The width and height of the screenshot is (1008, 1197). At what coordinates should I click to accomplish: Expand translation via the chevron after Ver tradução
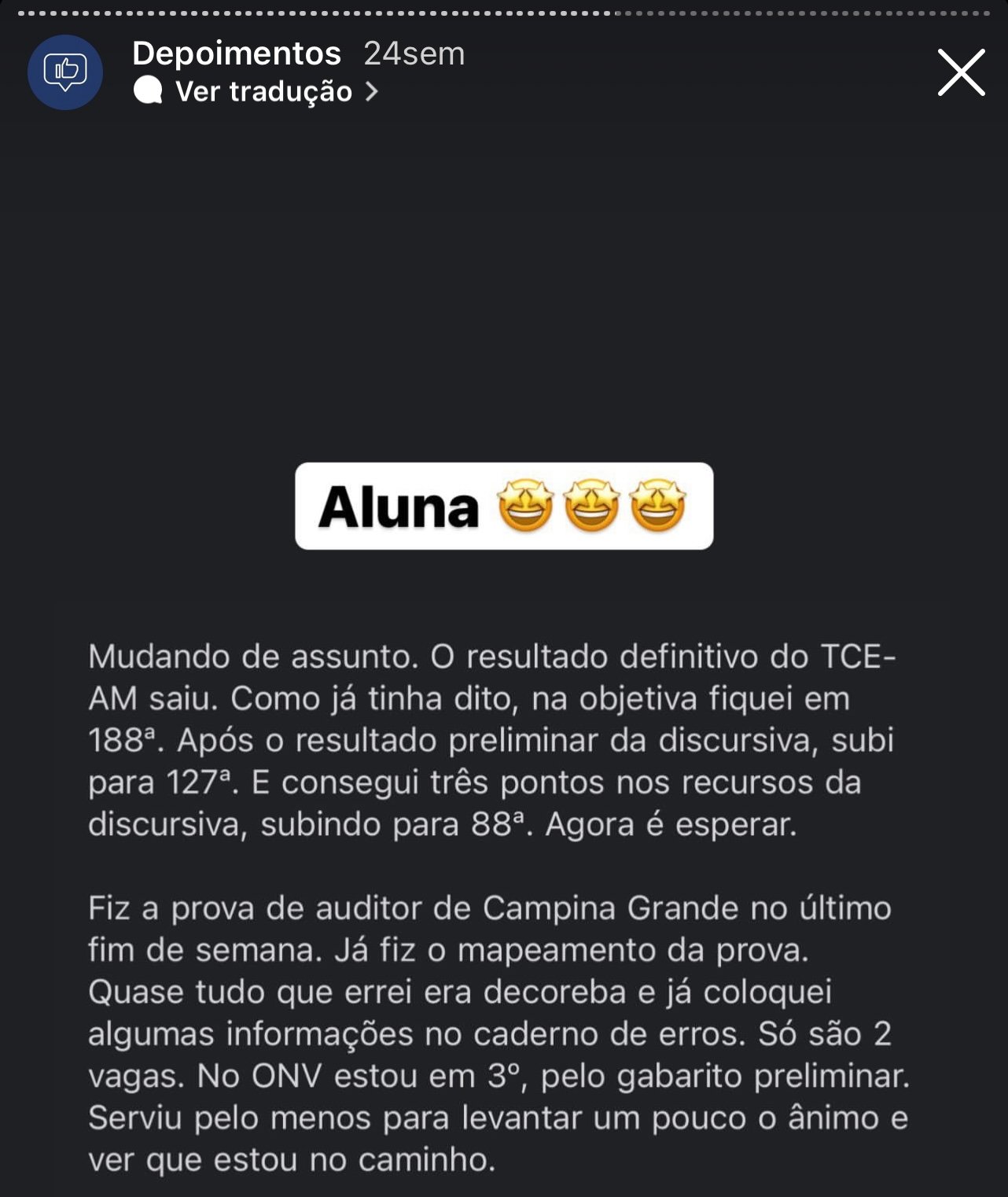[x=373, y=93]
